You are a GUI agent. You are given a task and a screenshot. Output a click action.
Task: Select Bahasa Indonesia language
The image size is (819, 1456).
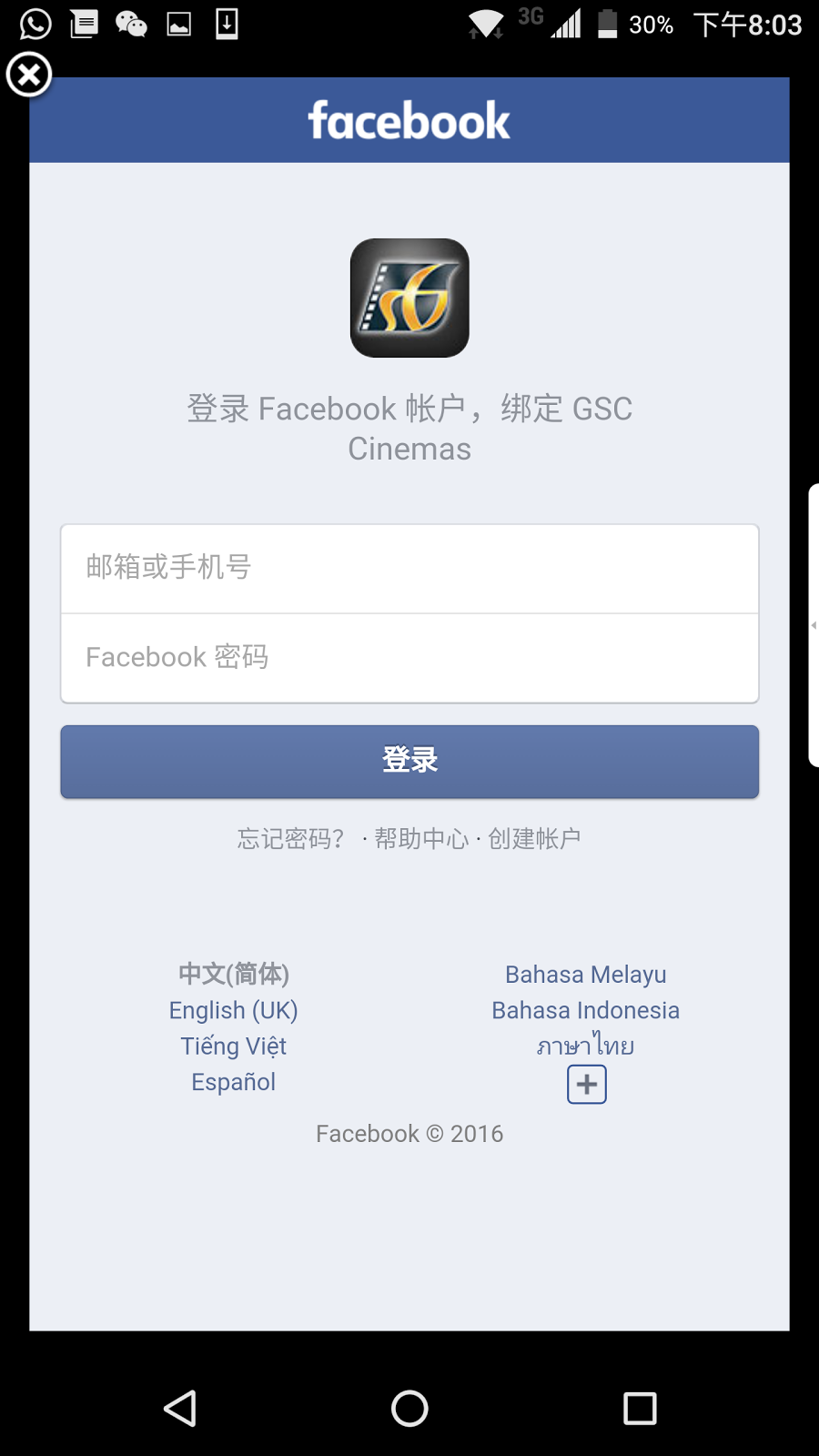[586, 1010]
